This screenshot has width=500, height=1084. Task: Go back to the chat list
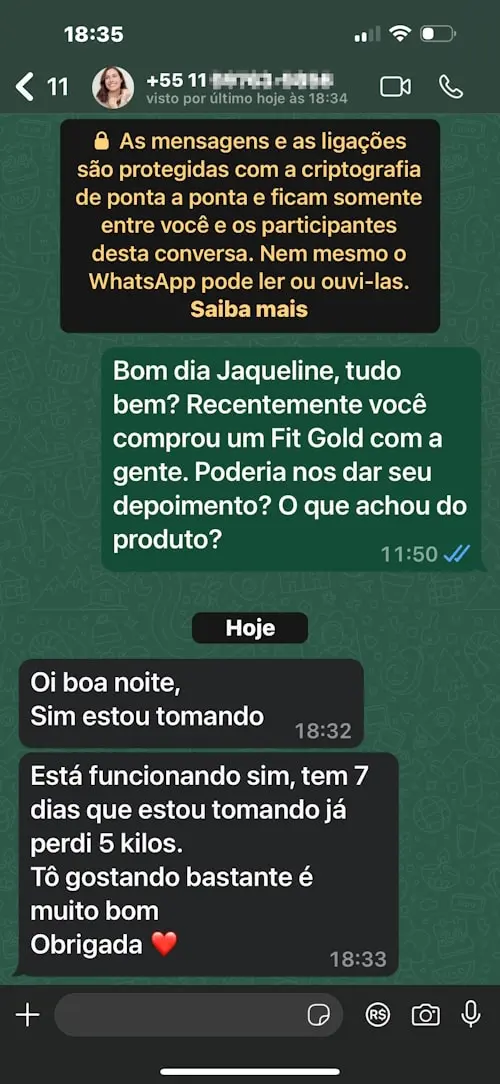point(41,88)
